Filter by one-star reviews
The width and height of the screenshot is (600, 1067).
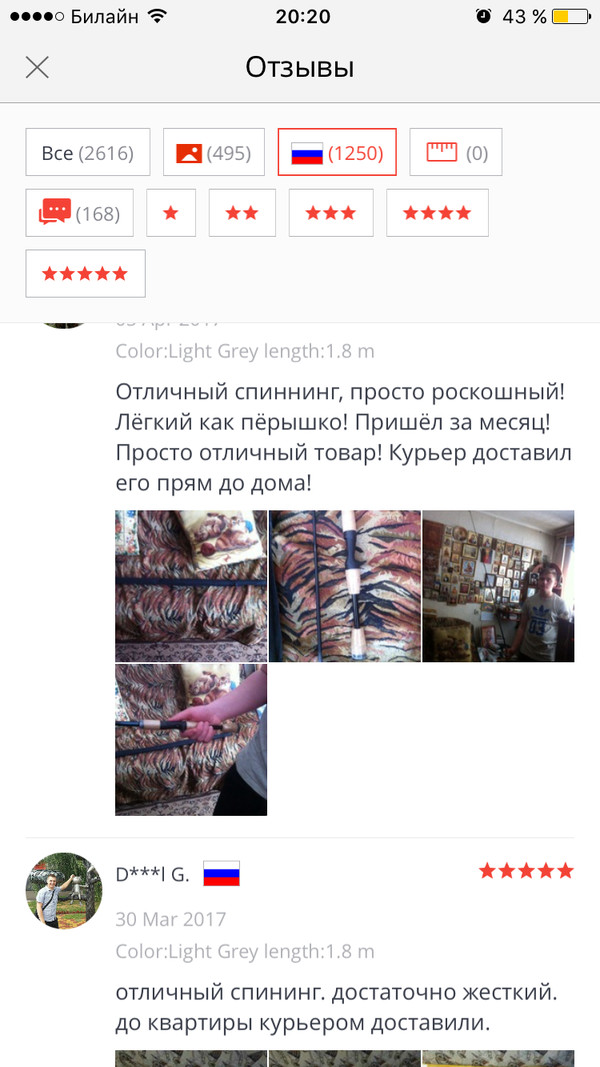coord(171,213)
